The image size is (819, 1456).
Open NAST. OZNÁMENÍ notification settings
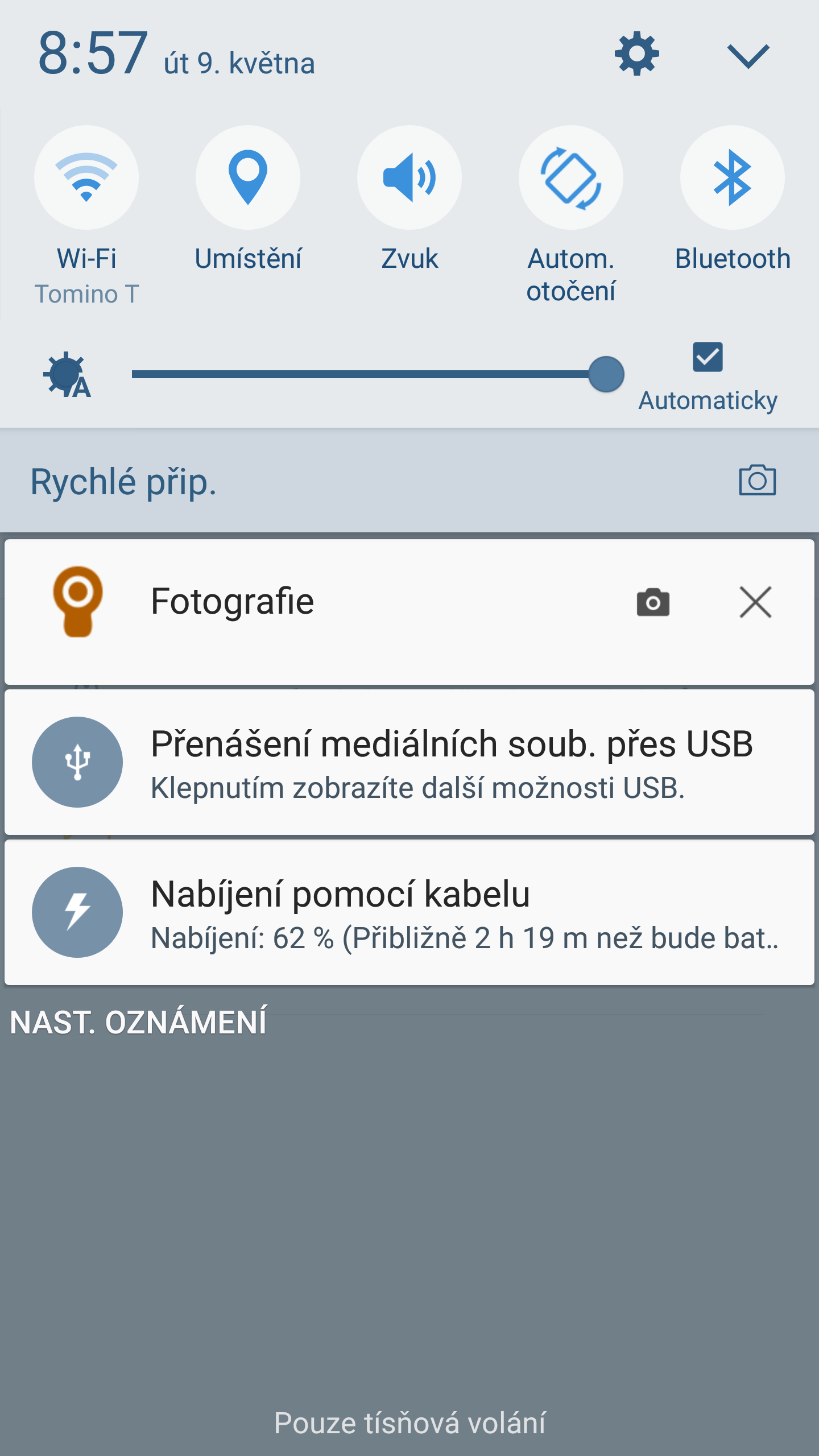tap(139, 1022)
